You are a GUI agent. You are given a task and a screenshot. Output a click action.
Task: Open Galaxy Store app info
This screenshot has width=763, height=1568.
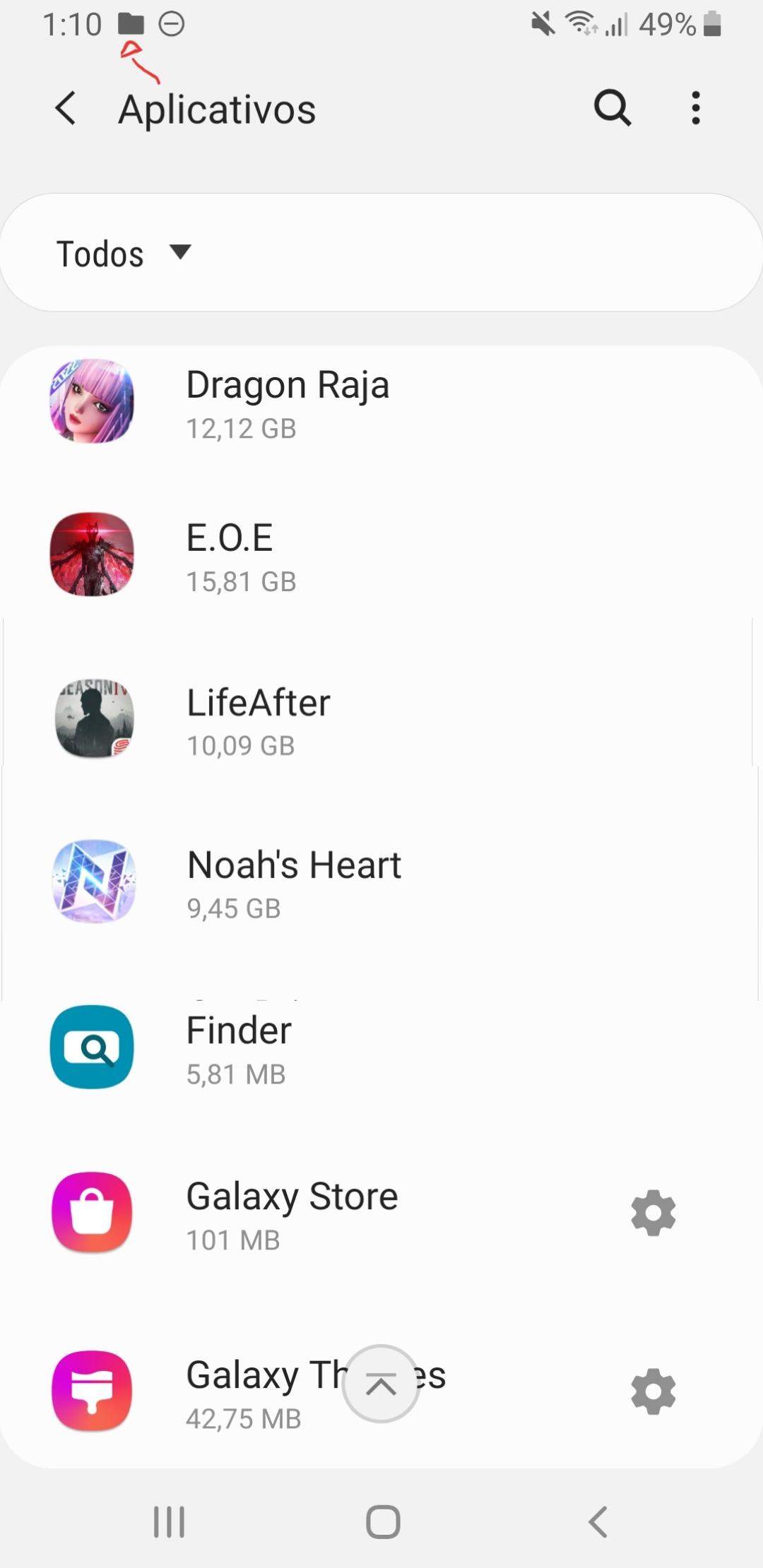[291, 1213]
